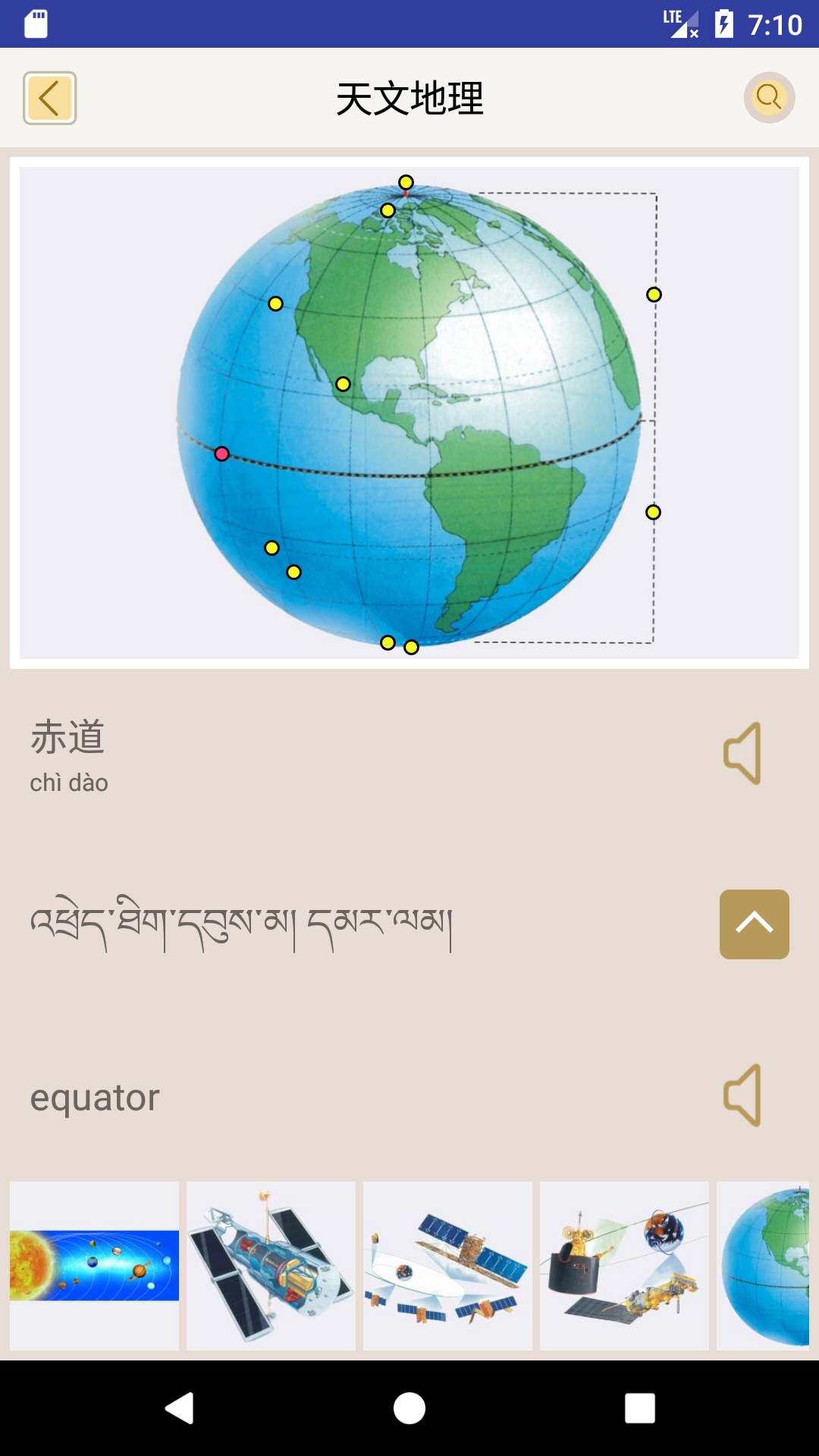Open the space telescope thumbnail
This screenshot has width=819, height=1456.
pyautogui.click(x=271, y=1266)
